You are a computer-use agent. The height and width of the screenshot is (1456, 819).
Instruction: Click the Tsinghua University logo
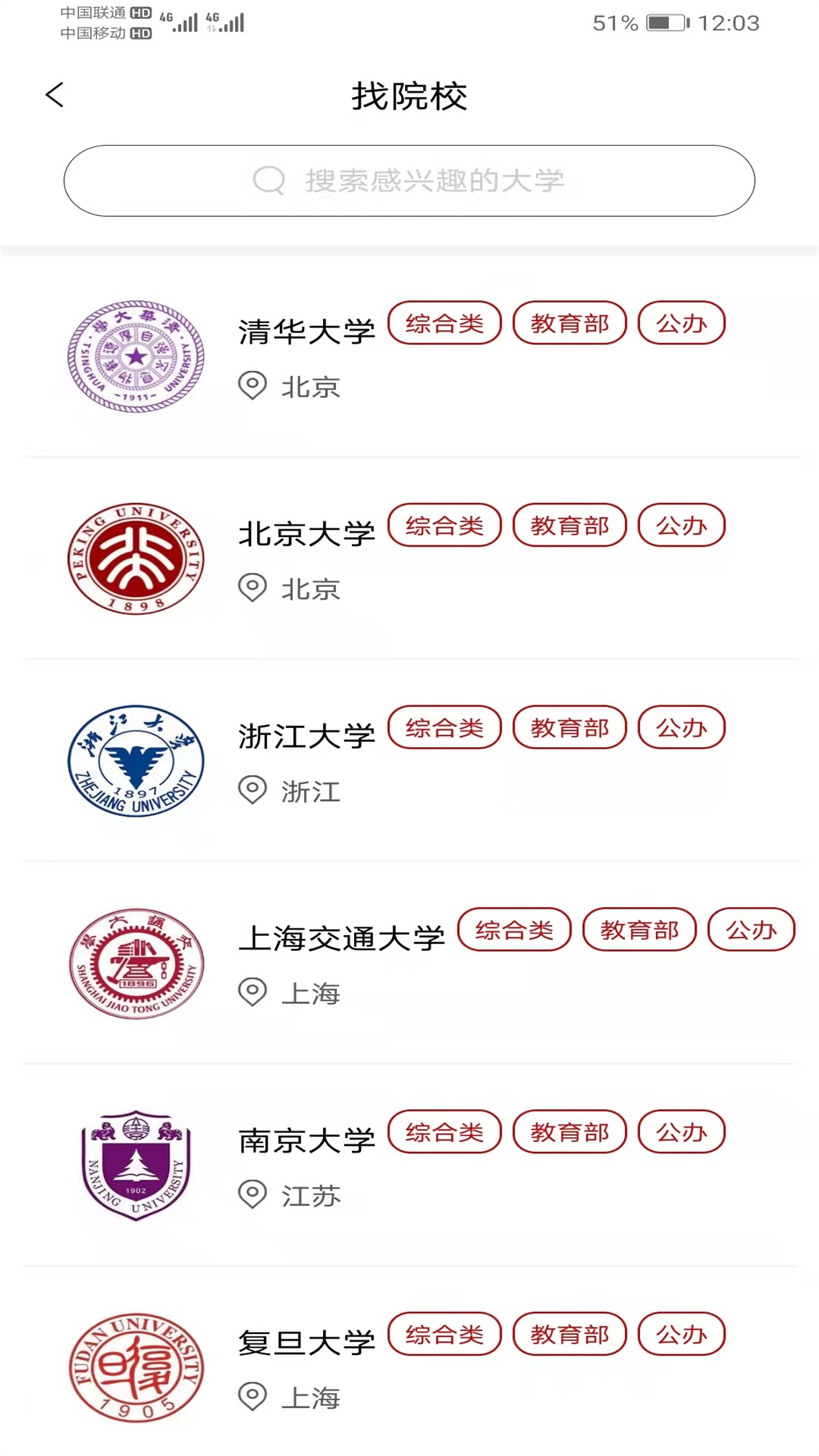click(136, 356)
